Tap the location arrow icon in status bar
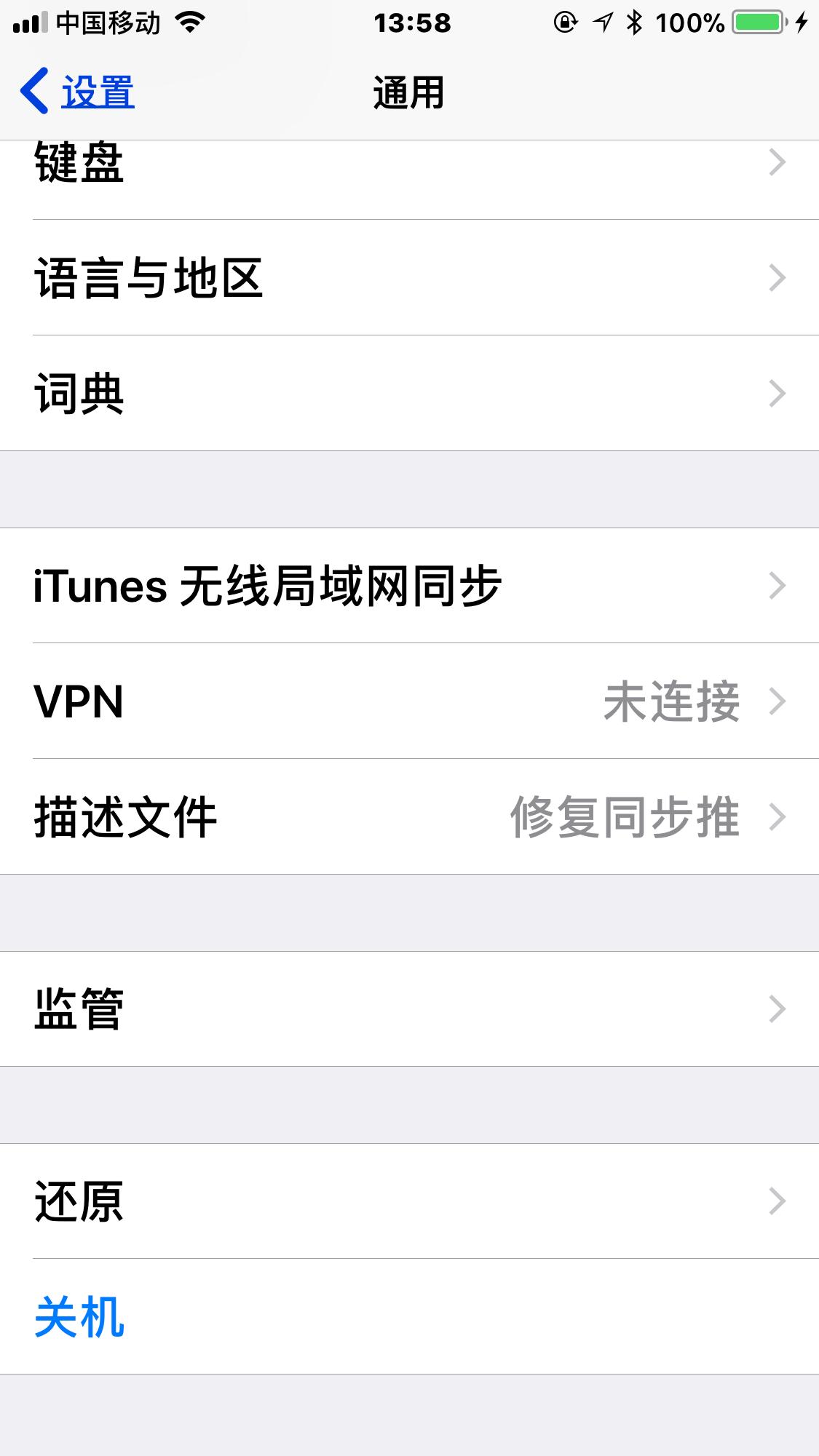 [603, 22]
